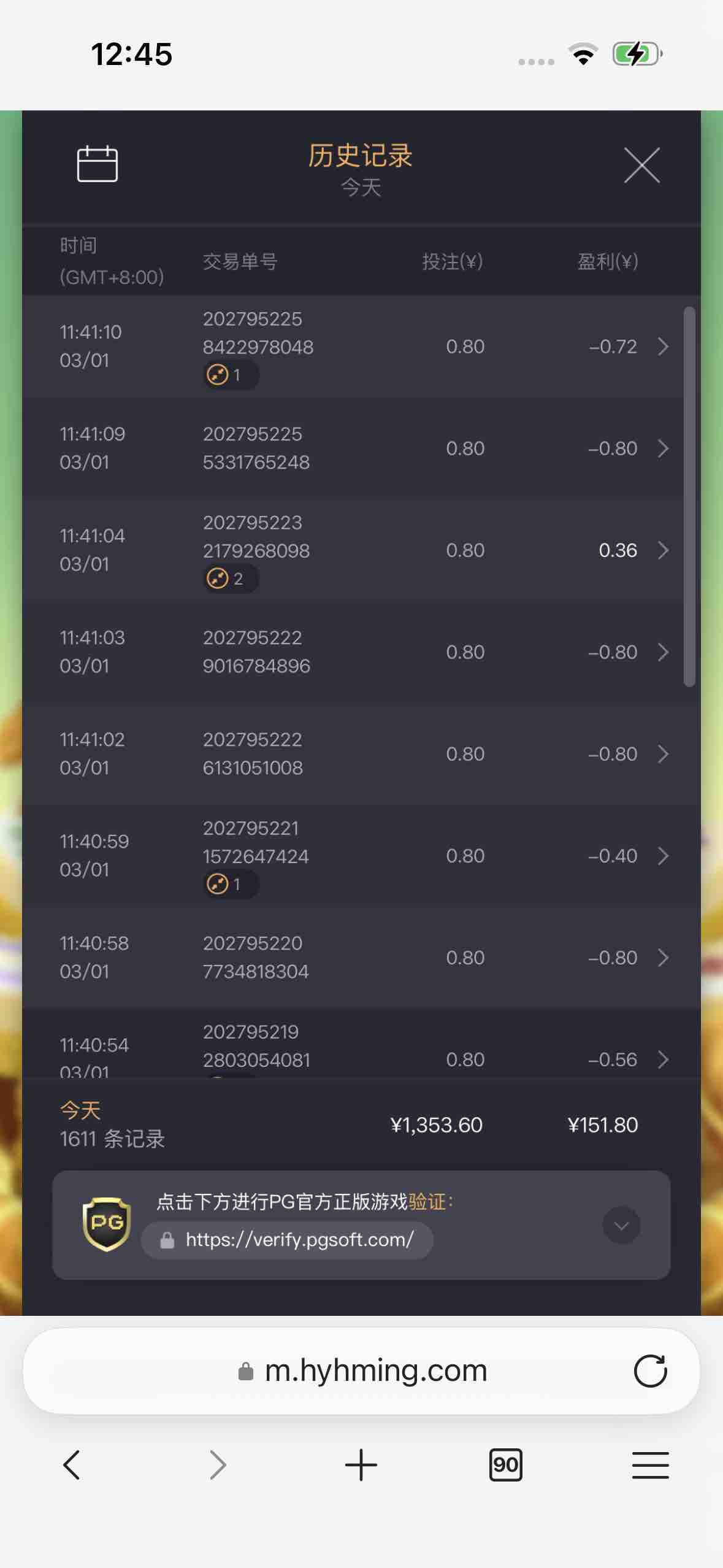Open the record from 11:41:02
The height and width of the screenshot is (1568, 723).
coord(662,754)
